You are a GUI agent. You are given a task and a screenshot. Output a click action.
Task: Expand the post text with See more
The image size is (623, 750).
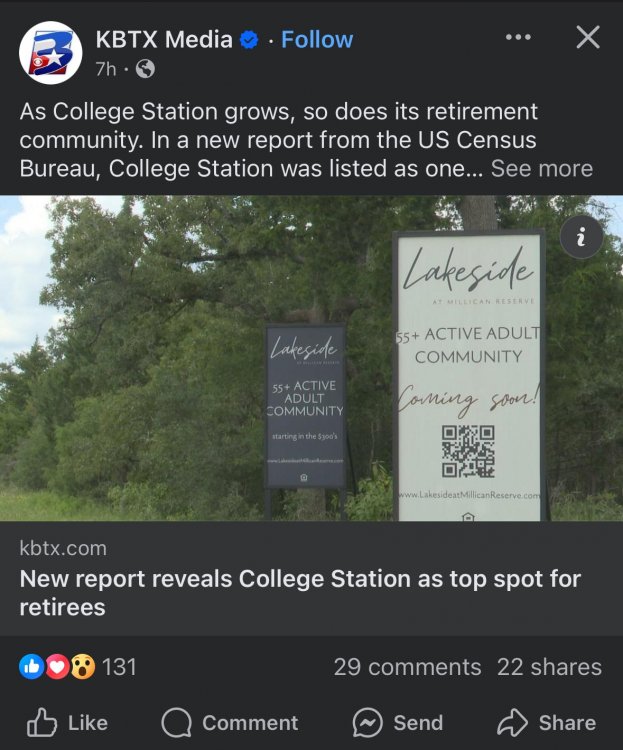click(541, 168)
